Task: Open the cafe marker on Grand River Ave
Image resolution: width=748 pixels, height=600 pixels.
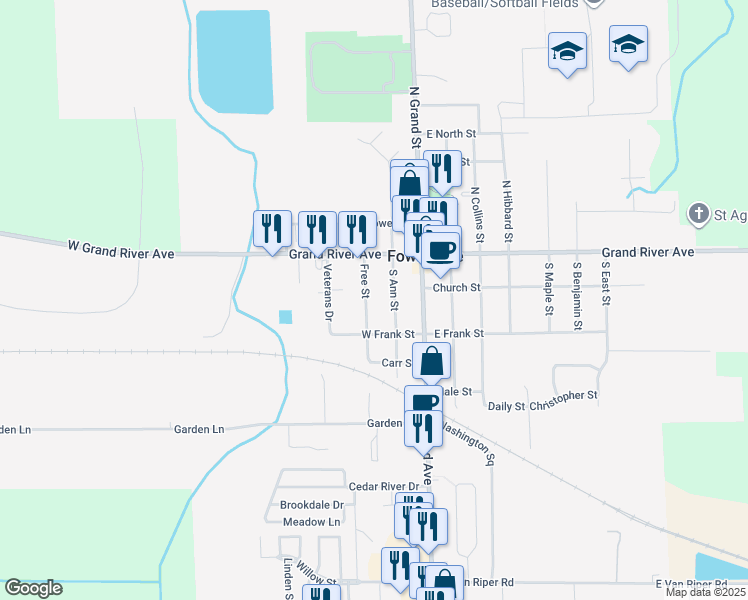Action: pos(441,247)
